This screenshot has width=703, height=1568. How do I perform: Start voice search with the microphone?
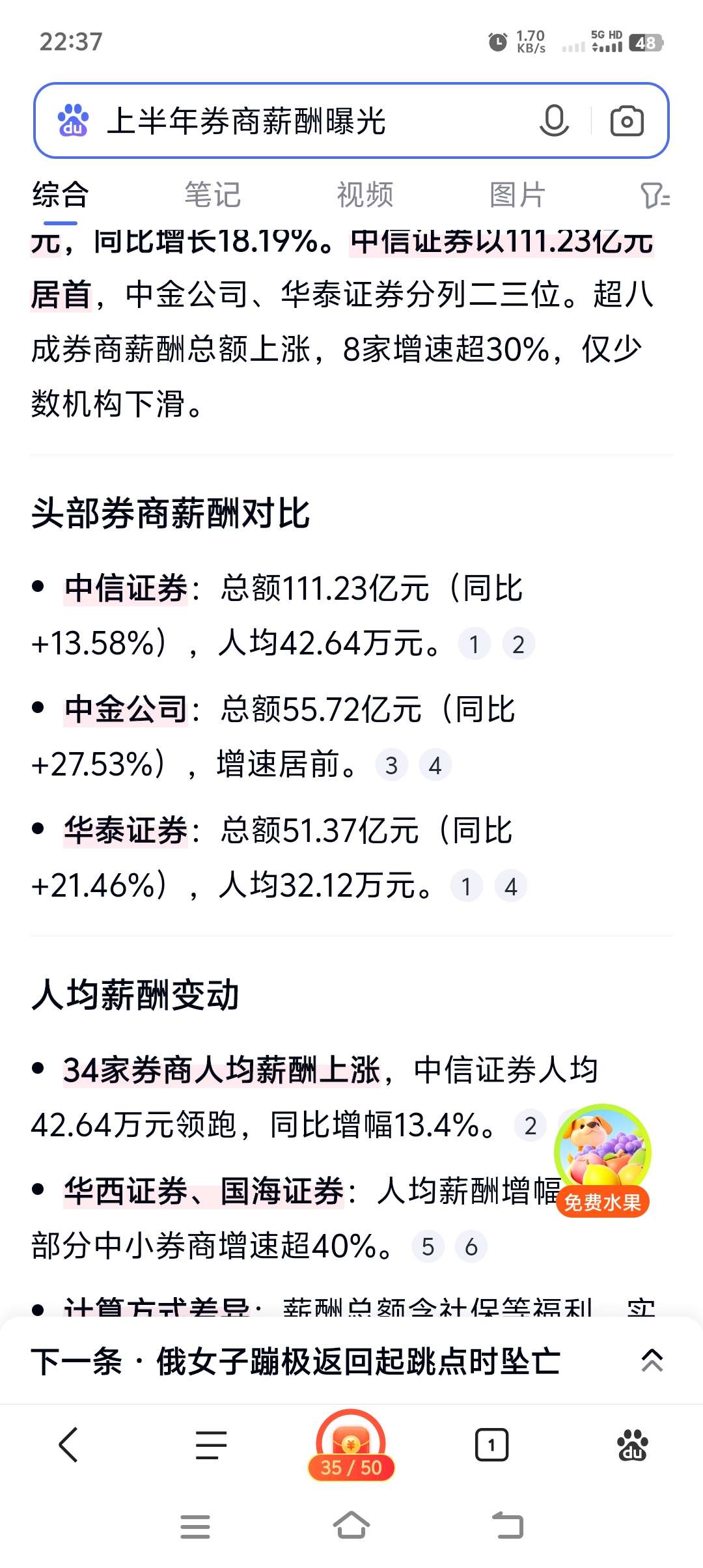pyautogui.click(x=555, y=121)
